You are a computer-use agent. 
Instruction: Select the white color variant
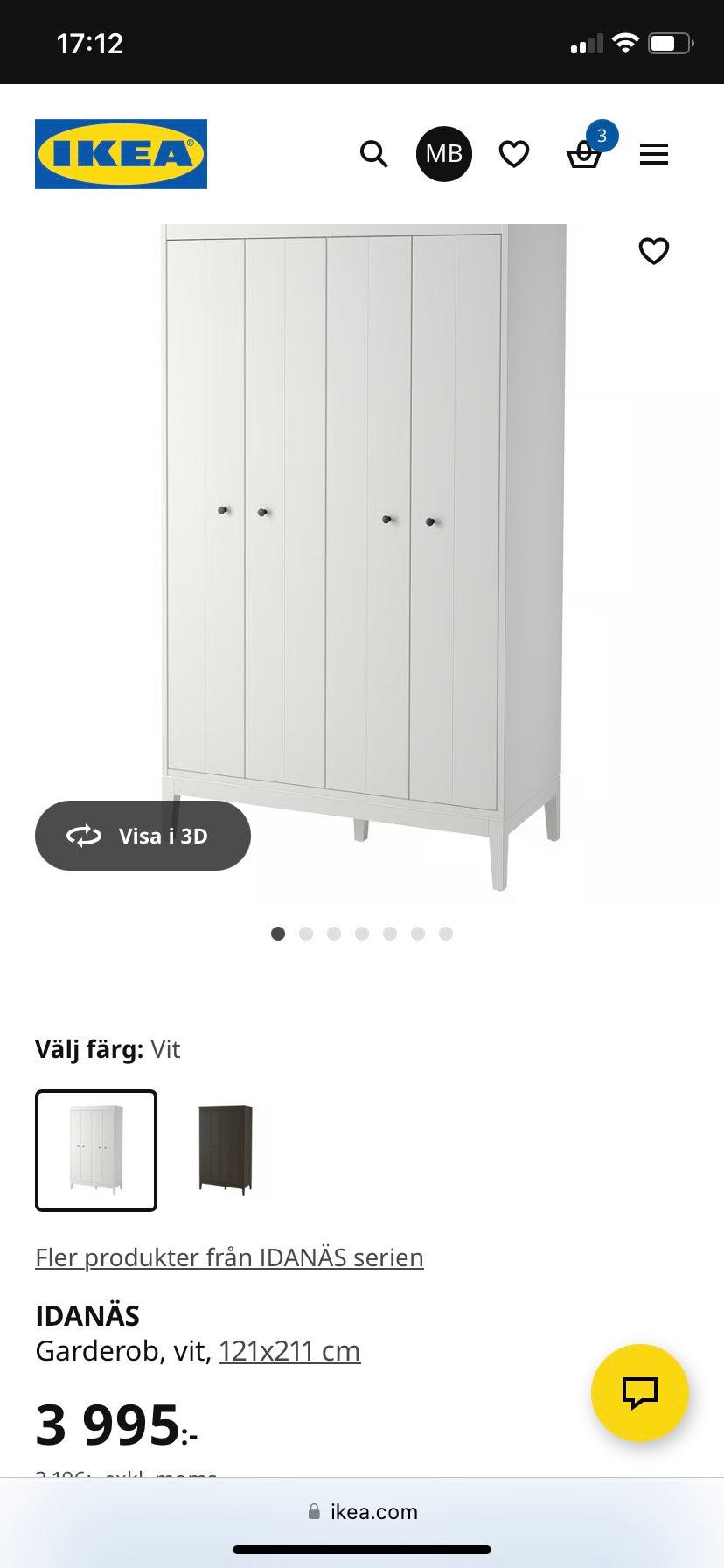96,1150
